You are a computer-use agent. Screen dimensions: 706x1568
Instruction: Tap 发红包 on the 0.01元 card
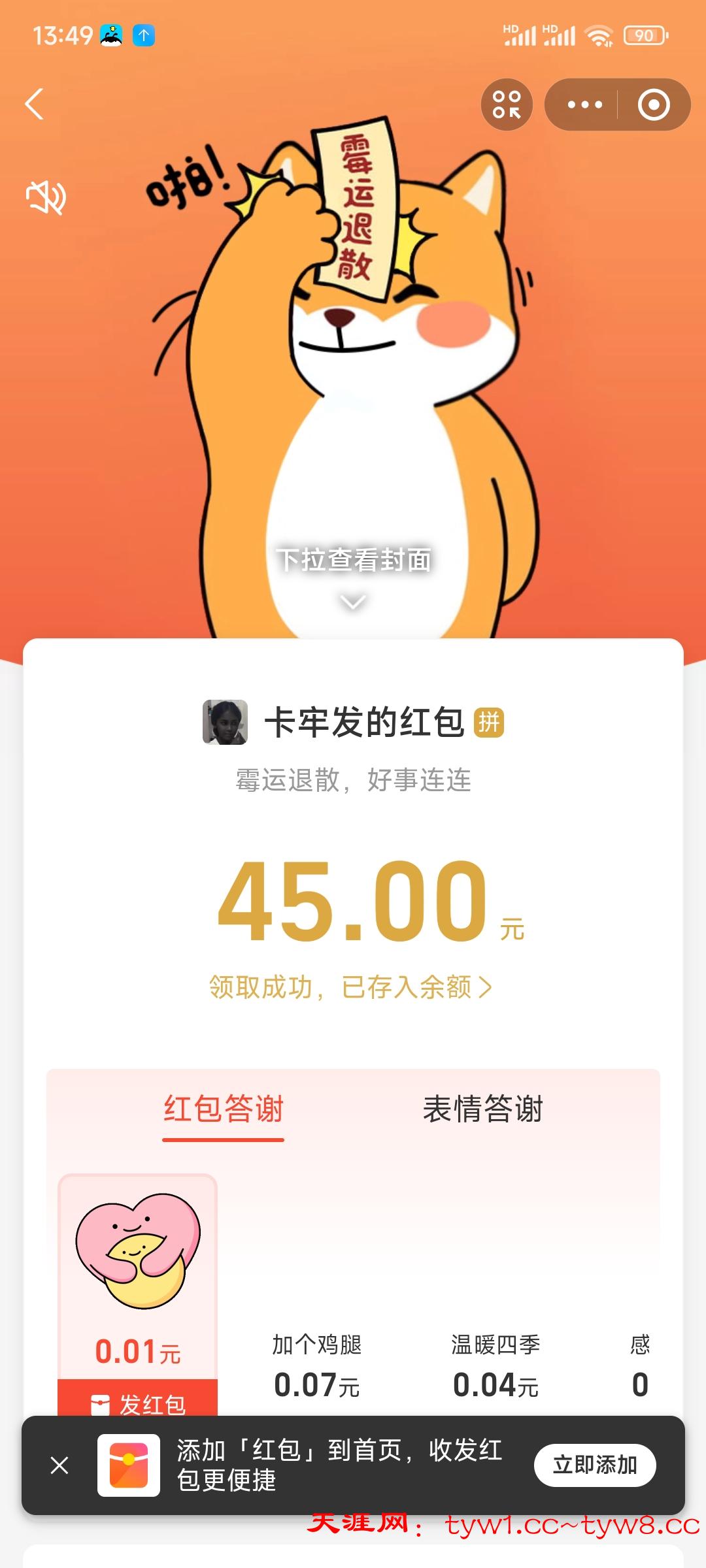coord(138,1401)
